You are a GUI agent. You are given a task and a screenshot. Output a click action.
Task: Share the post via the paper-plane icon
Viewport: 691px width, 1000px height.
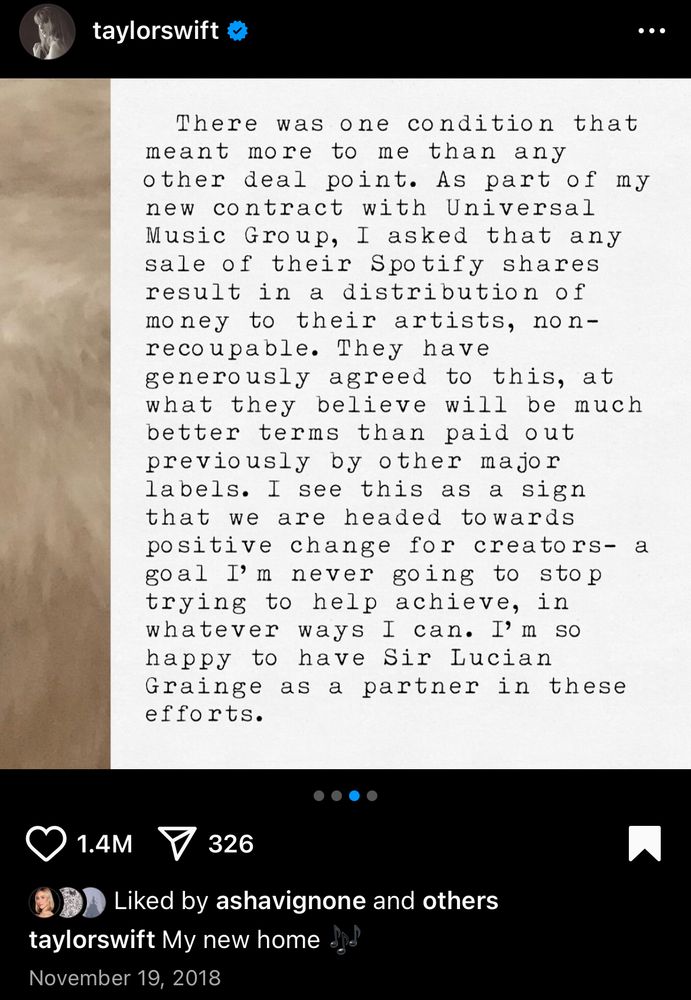tap(177, 843)
